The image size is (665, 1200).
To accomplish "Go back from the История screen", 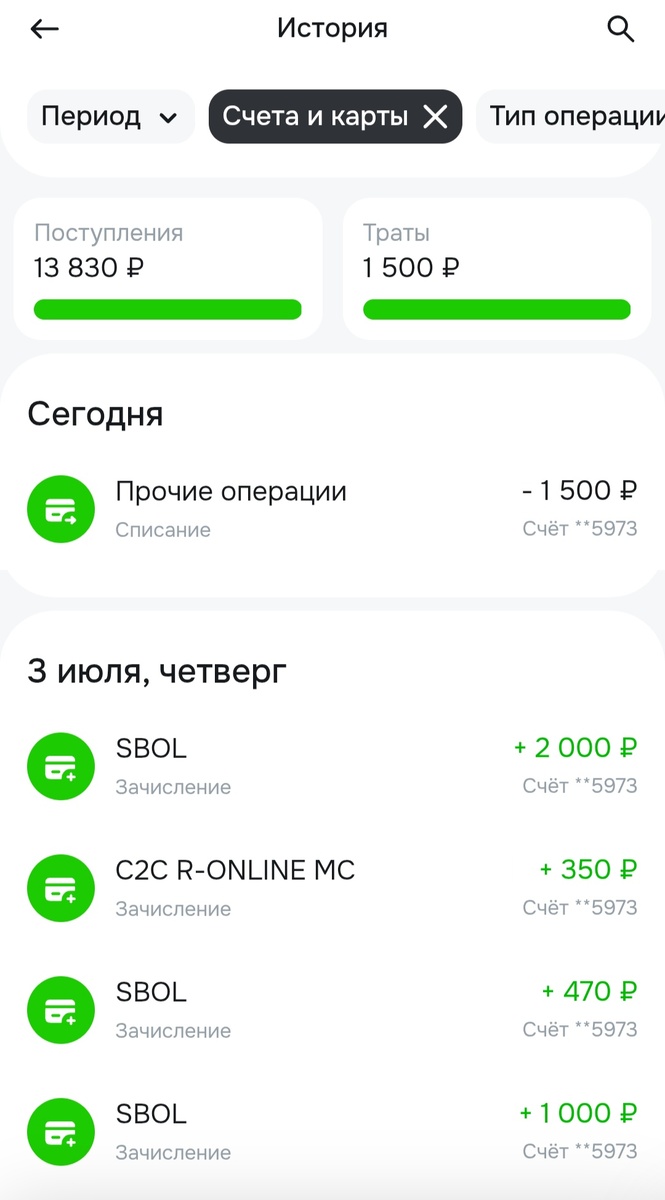I will click(x=45, y=30).
